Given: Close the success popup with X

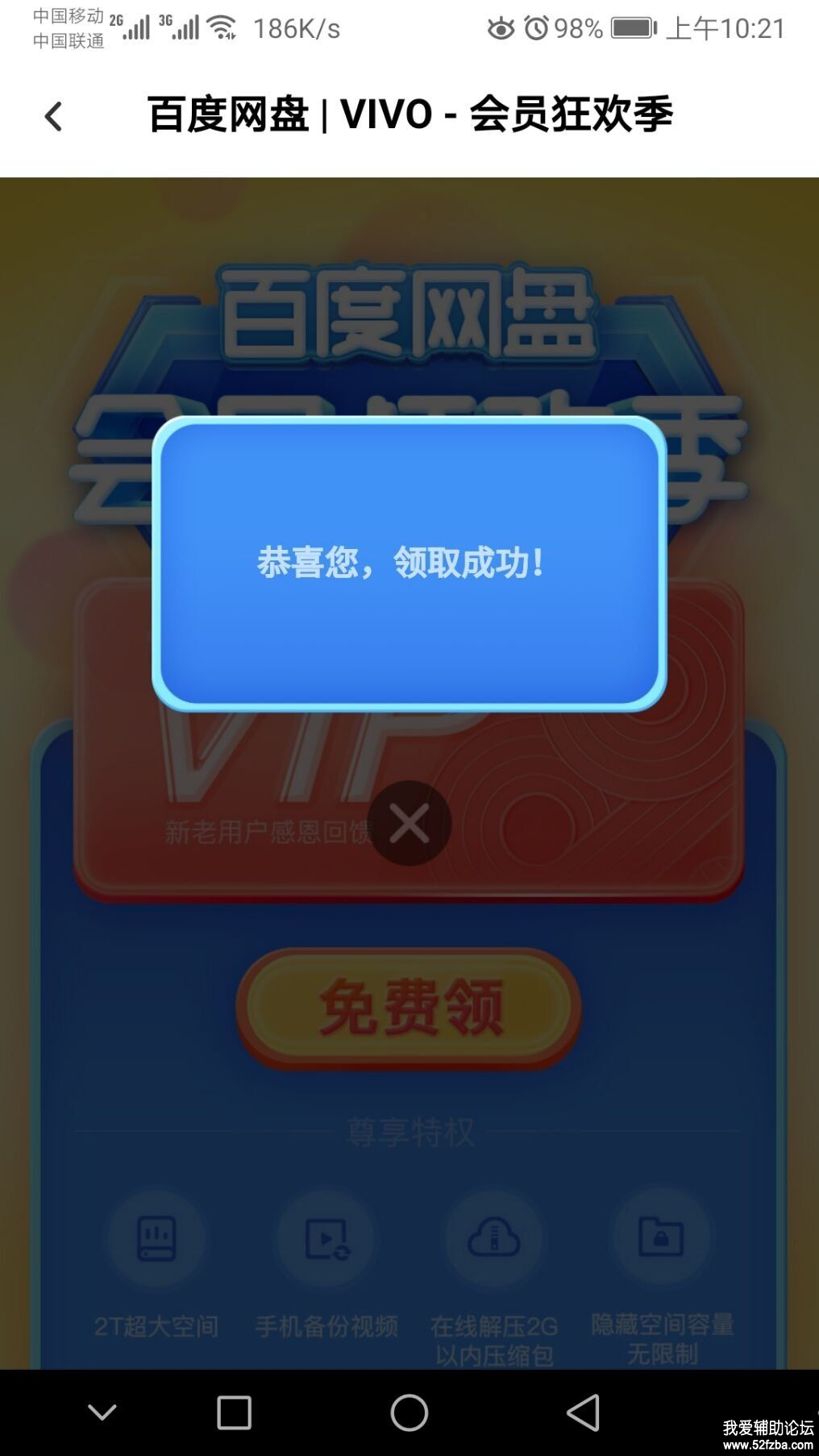Looking at the screenshot, I should click(409, 823).
